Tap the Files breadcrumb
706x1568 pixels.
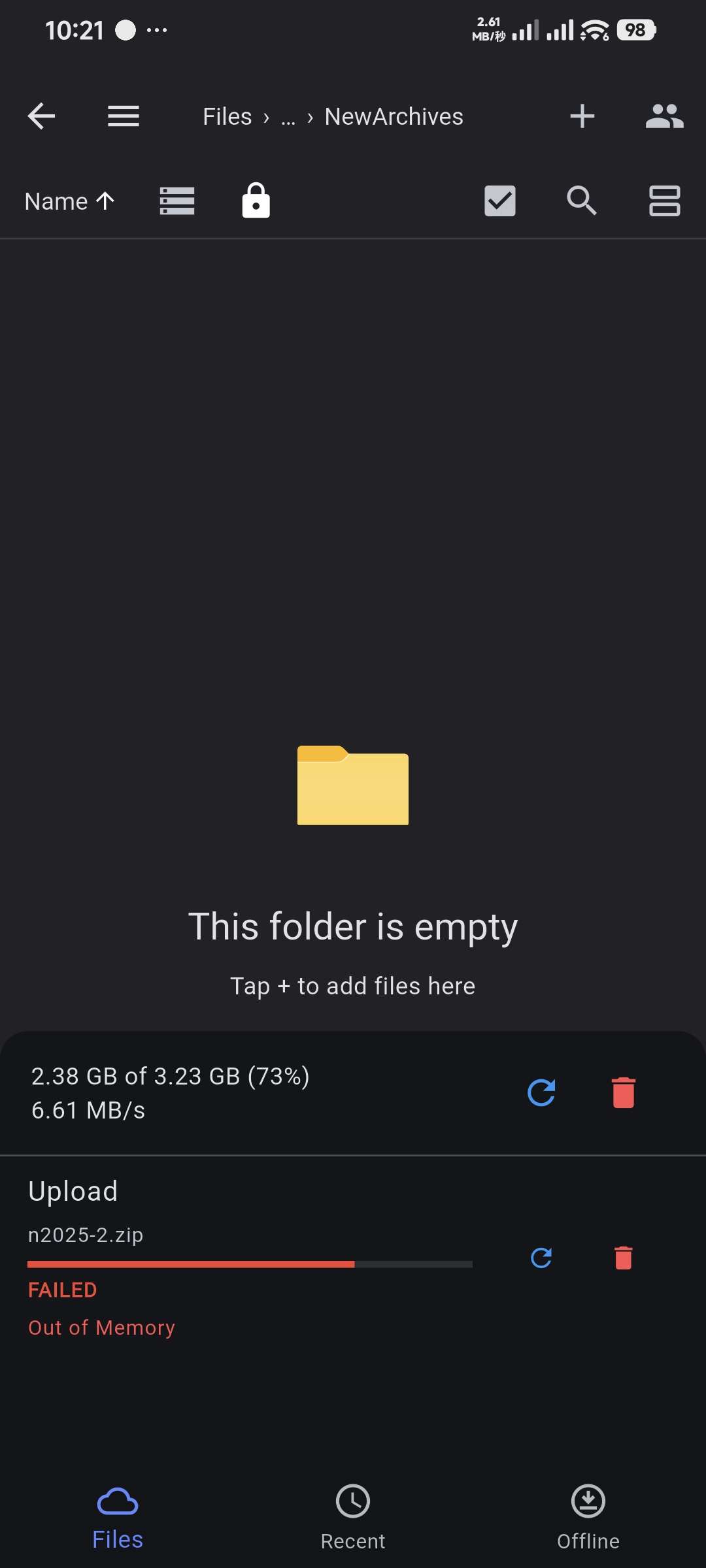tap(227, 116)
